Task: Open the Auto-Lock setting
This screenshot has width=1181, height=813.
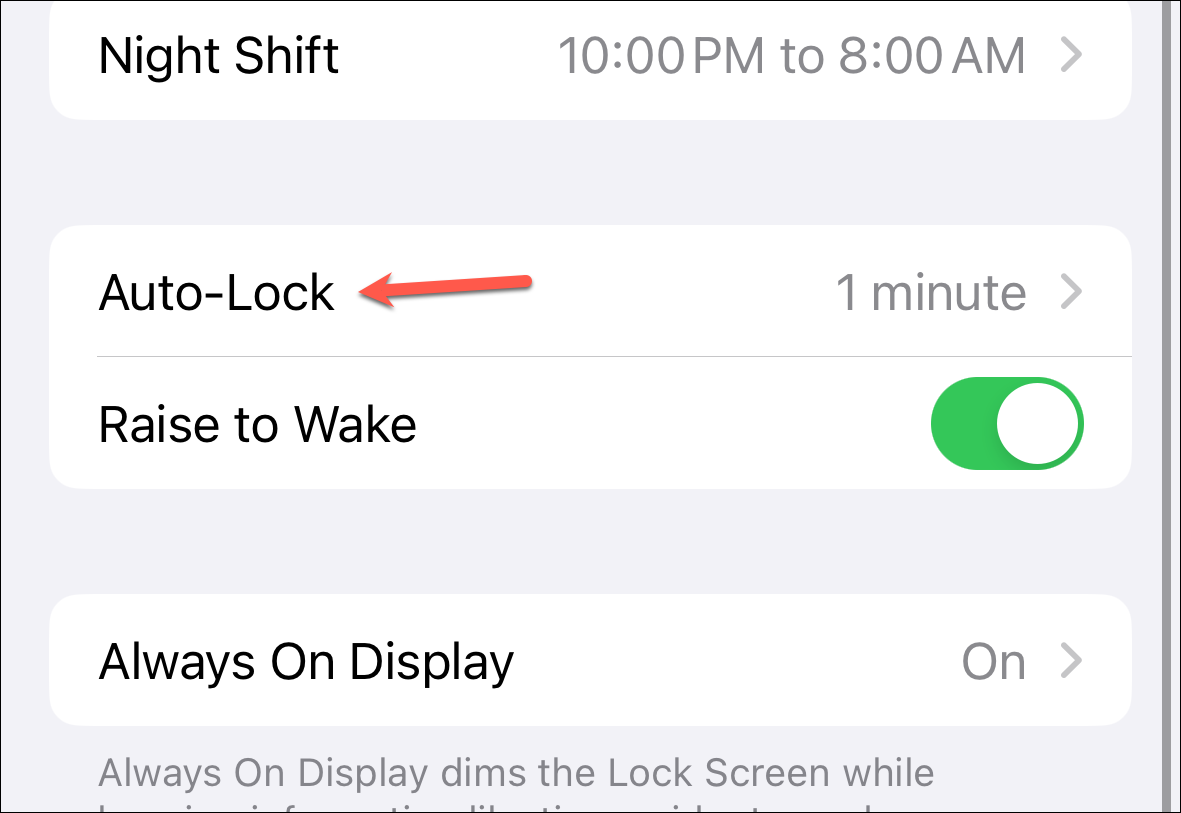Action: point(590,291)
